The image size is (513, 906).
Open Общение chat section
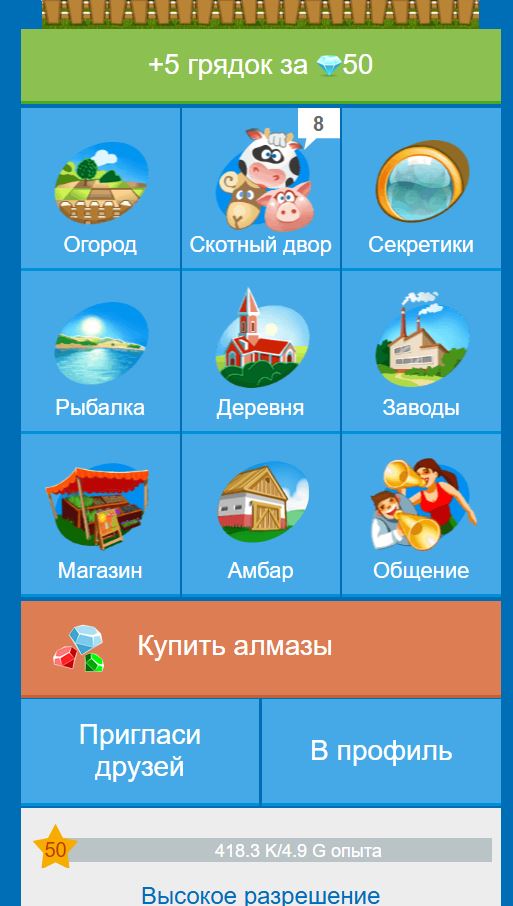point(421,514)
